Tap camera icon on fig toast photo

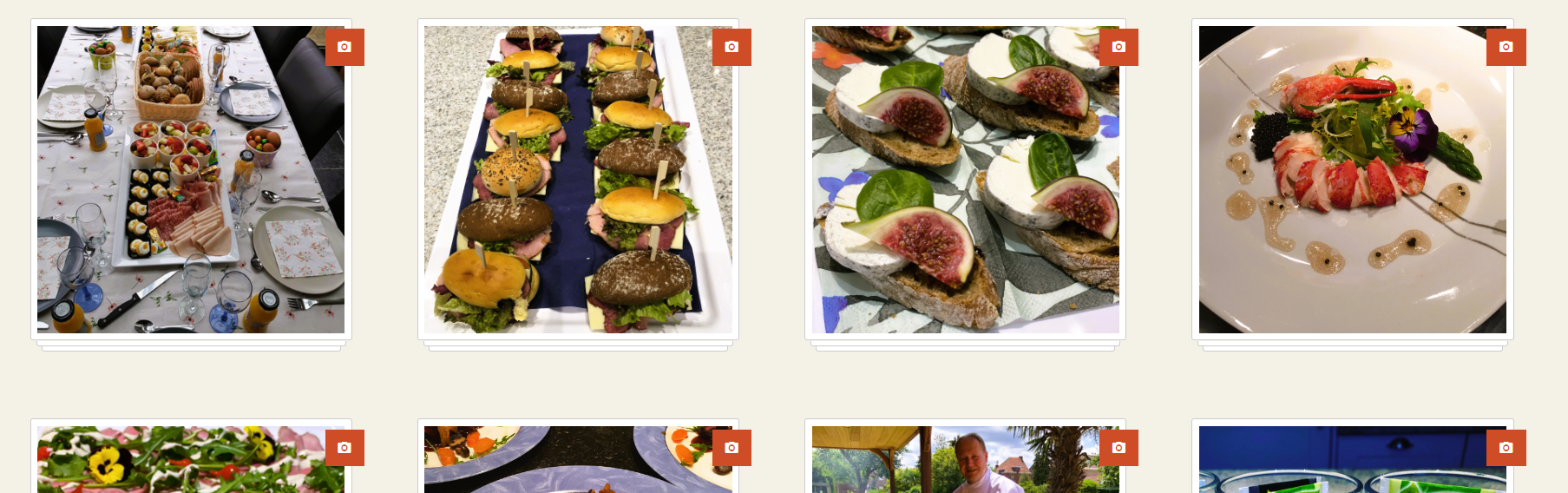pyautogui.click(x=1119, y=47)
